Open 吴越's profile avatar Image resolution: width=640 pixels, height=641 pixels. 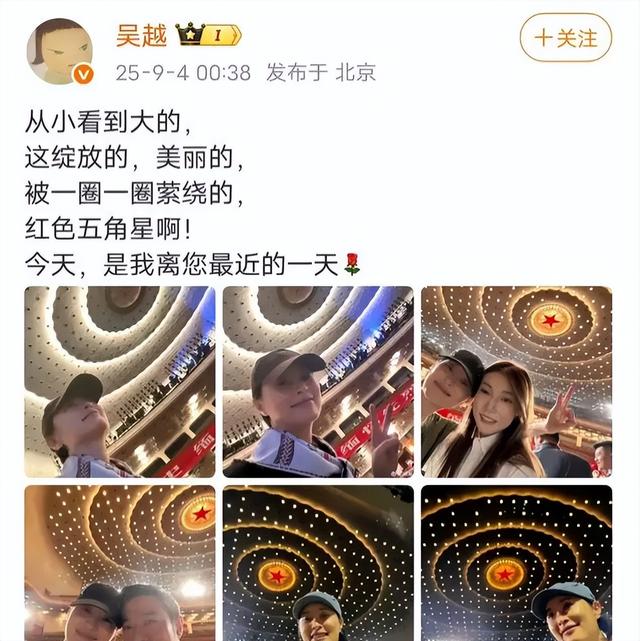point(60,51)
